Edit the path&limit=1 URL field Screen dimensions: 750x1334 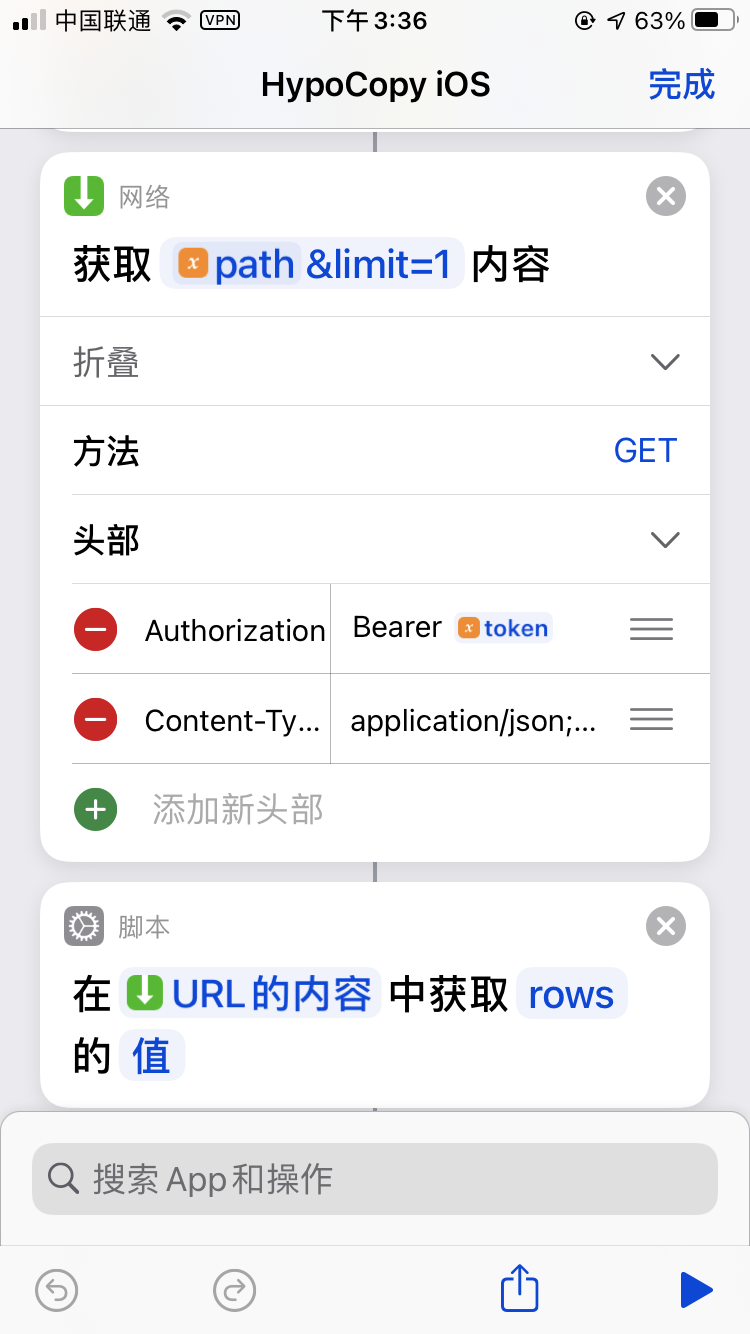(x=312, y=264)
